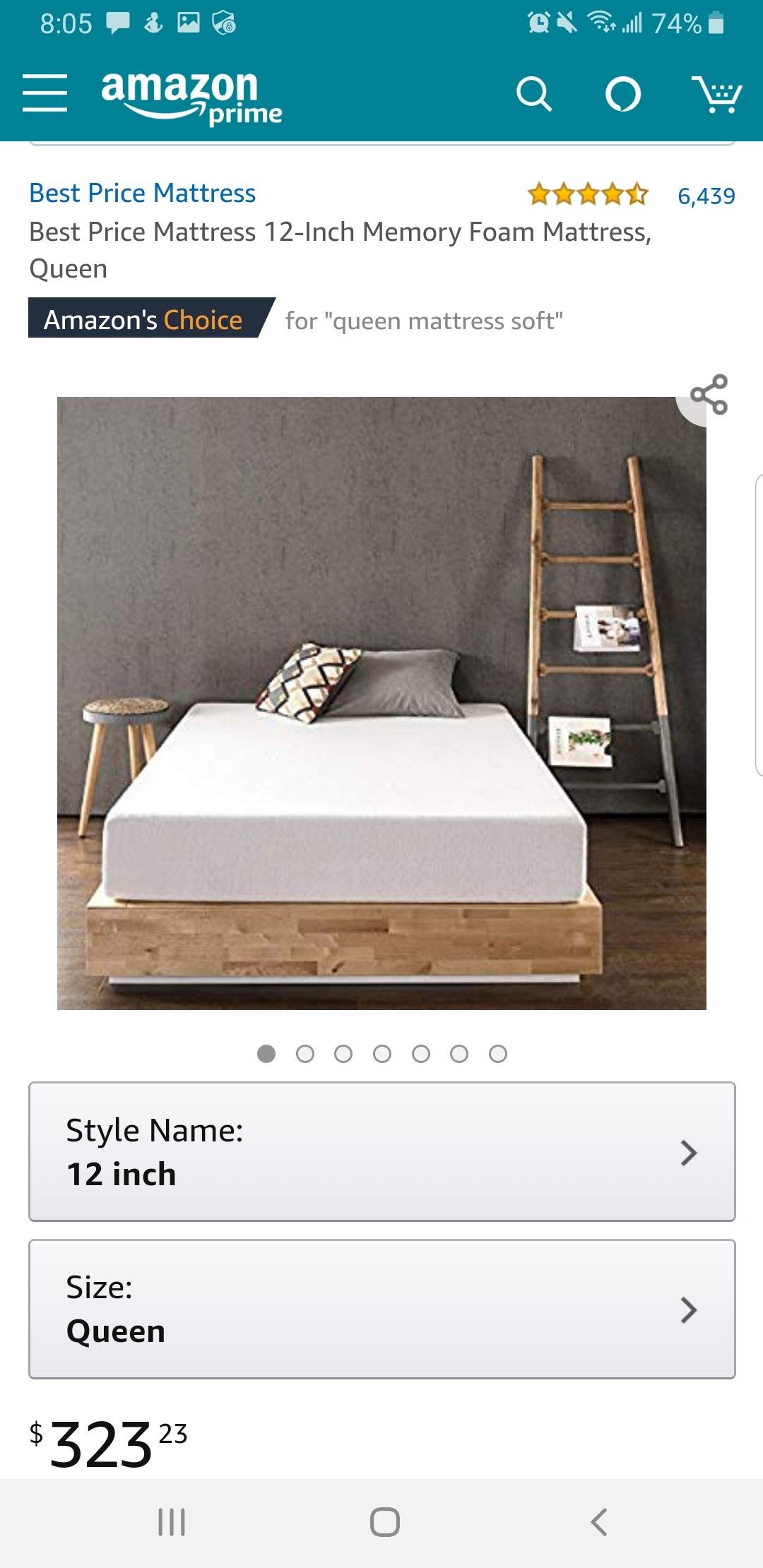This screenshot has width=763, height=1568.
Task: Share this mattress product
Action: click(x=709, y=394)
